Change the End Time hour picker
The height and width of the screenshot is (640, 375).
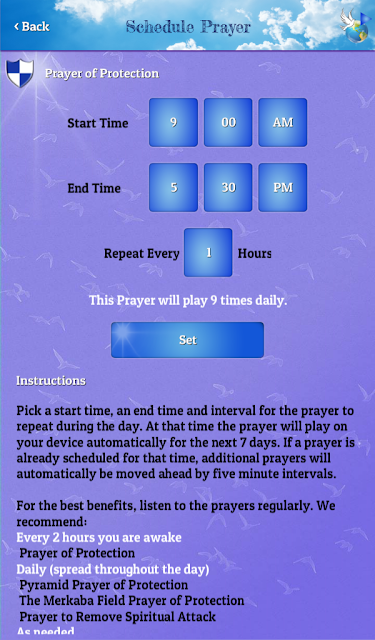173,187
